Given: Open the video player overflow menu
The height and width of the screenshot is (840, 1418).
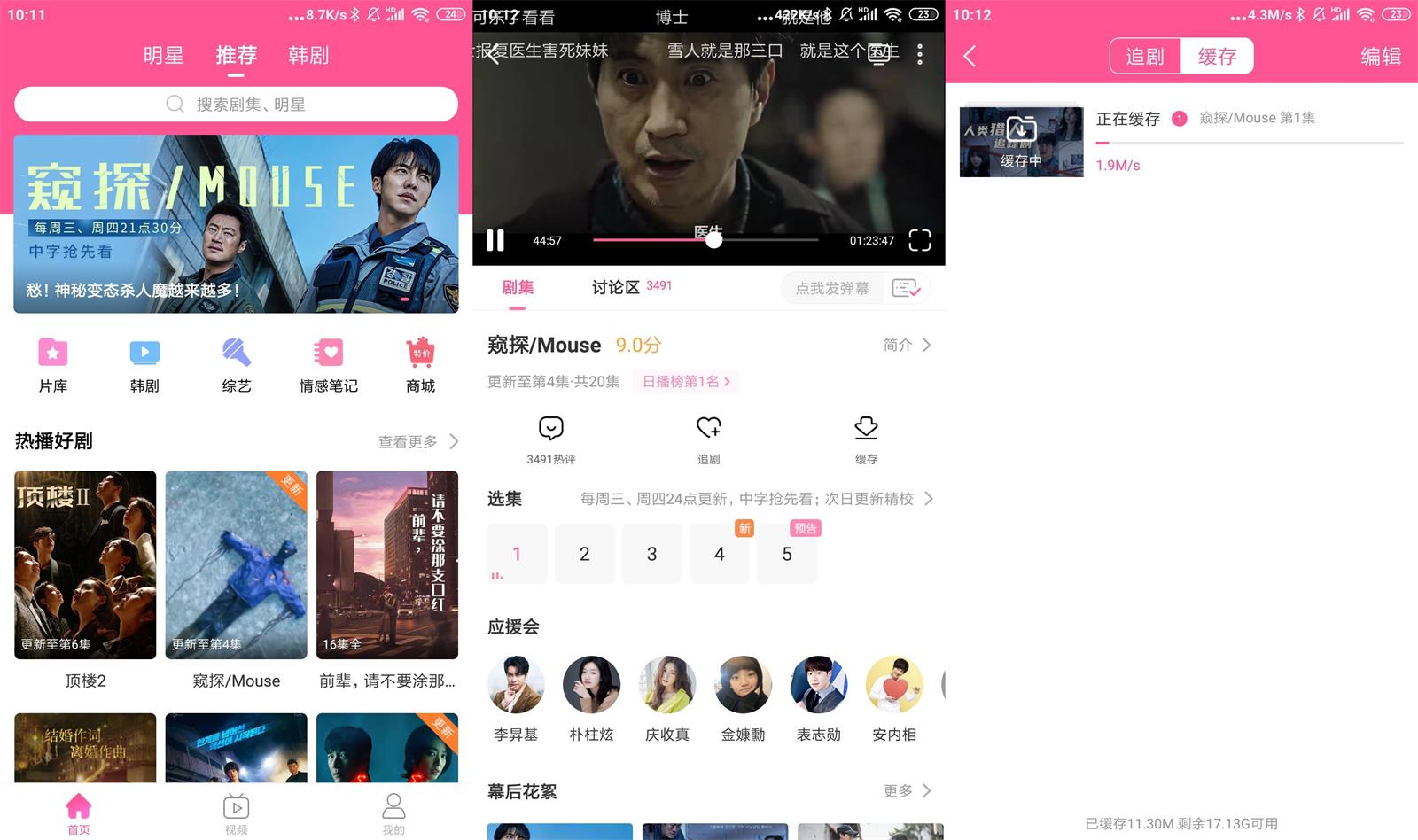Looking at the screenshot, I should coord(920,54).
